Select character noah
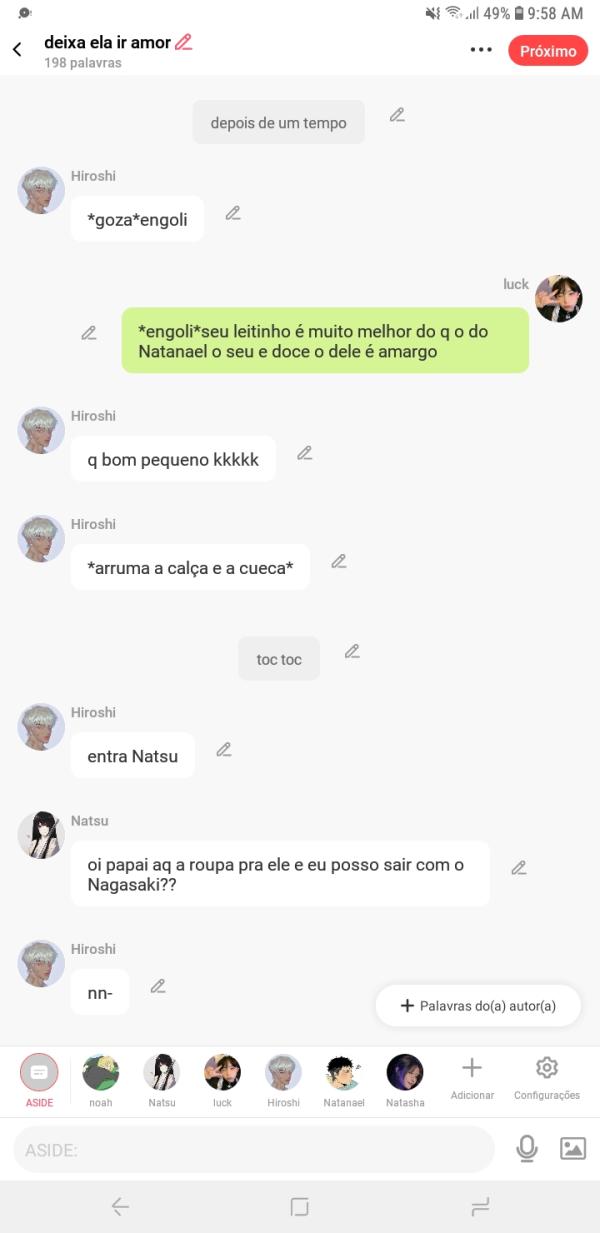This screenshot has height=1233, width=600. pos(100,1080)
